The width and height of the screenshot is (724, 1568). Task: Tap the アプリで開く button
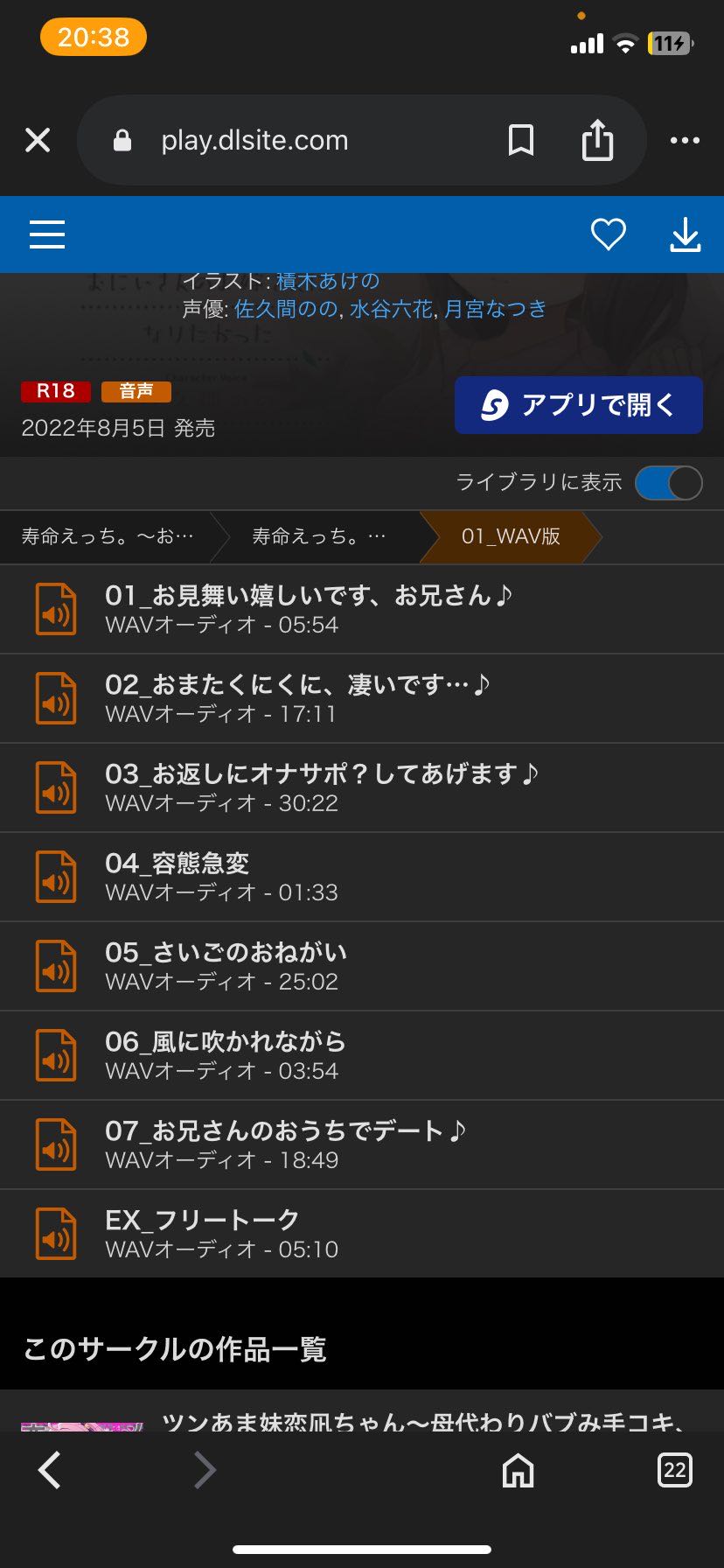579,405
